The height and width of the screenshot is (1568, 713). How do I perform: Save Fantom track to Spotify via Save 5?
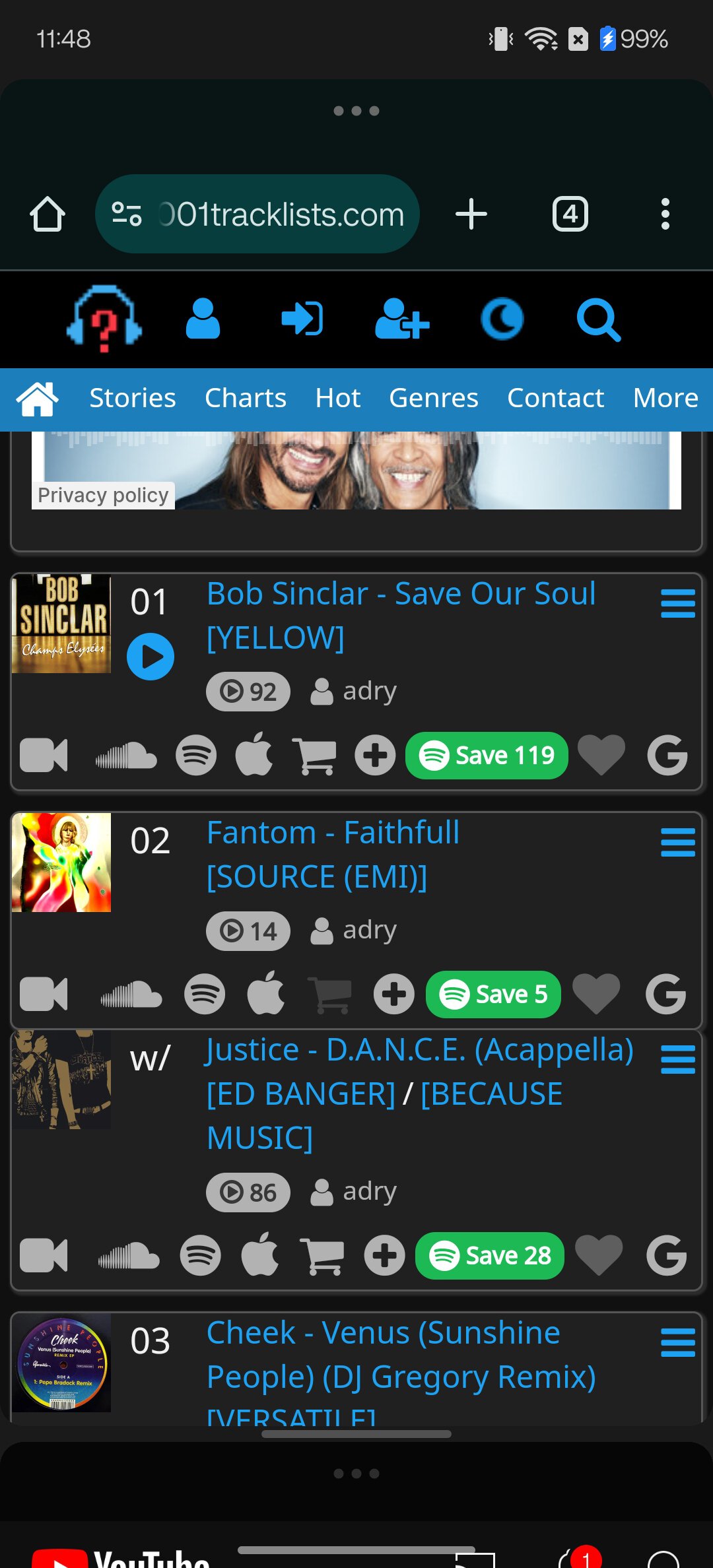[493, 995]
